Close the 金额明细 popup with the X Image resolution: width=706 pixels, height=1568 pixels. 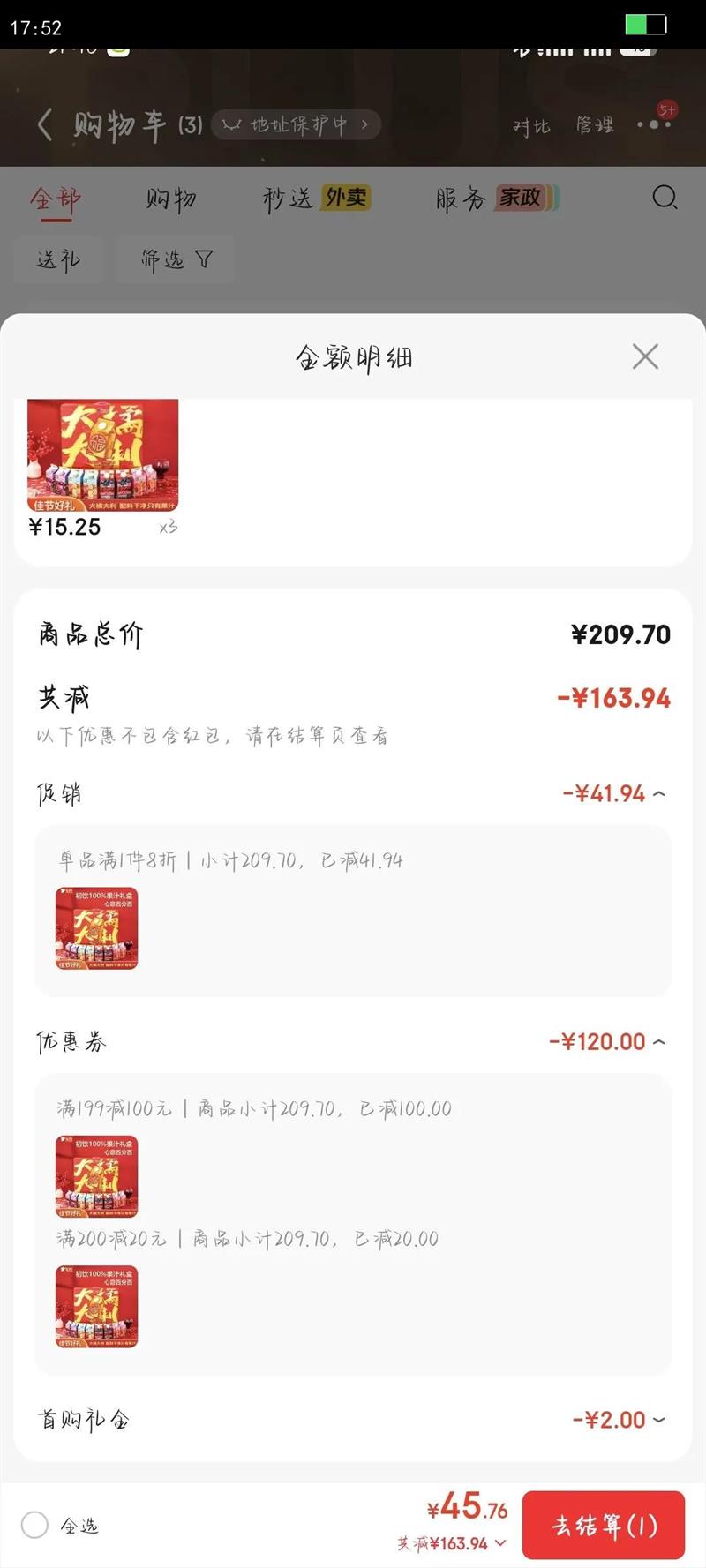[x=646, y=356]
